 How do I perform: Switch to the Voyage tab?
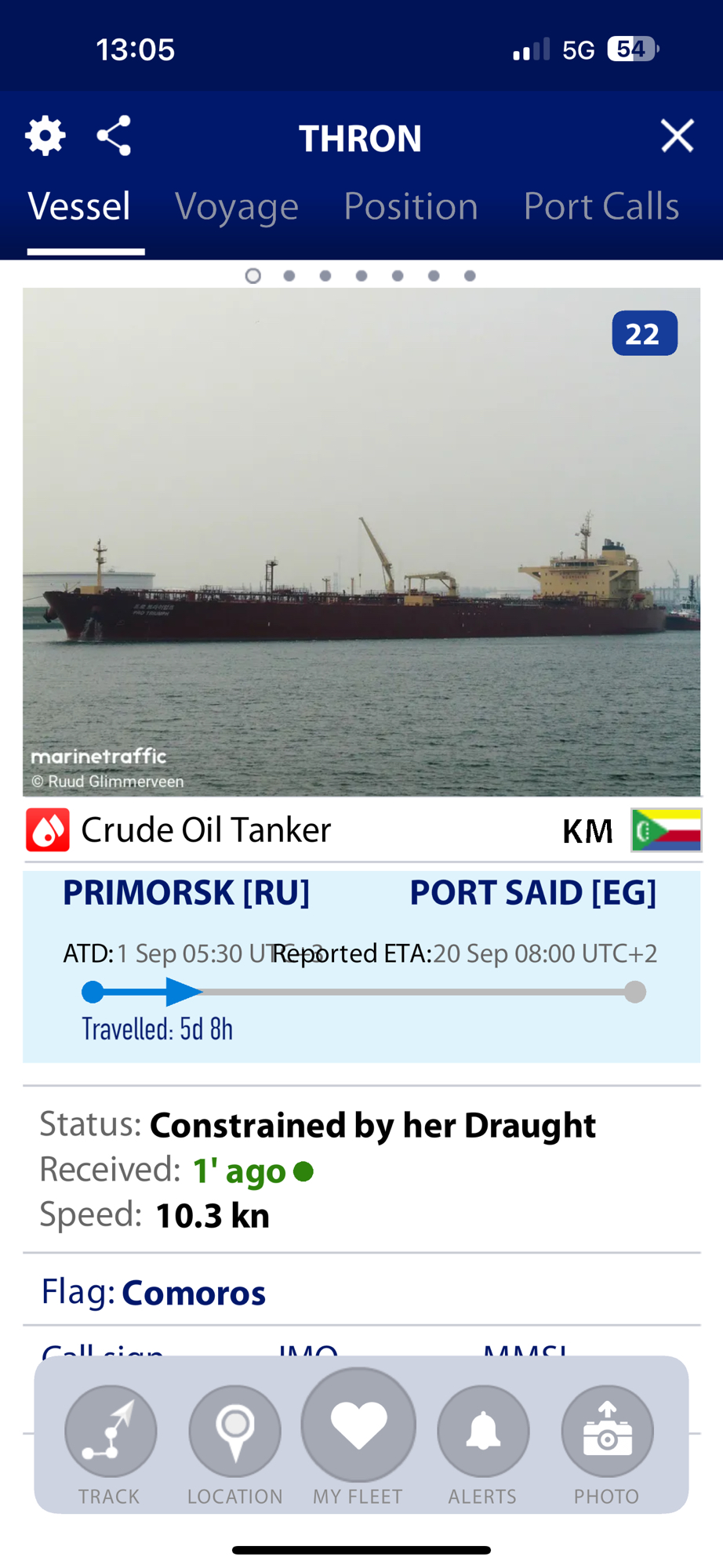237,207
